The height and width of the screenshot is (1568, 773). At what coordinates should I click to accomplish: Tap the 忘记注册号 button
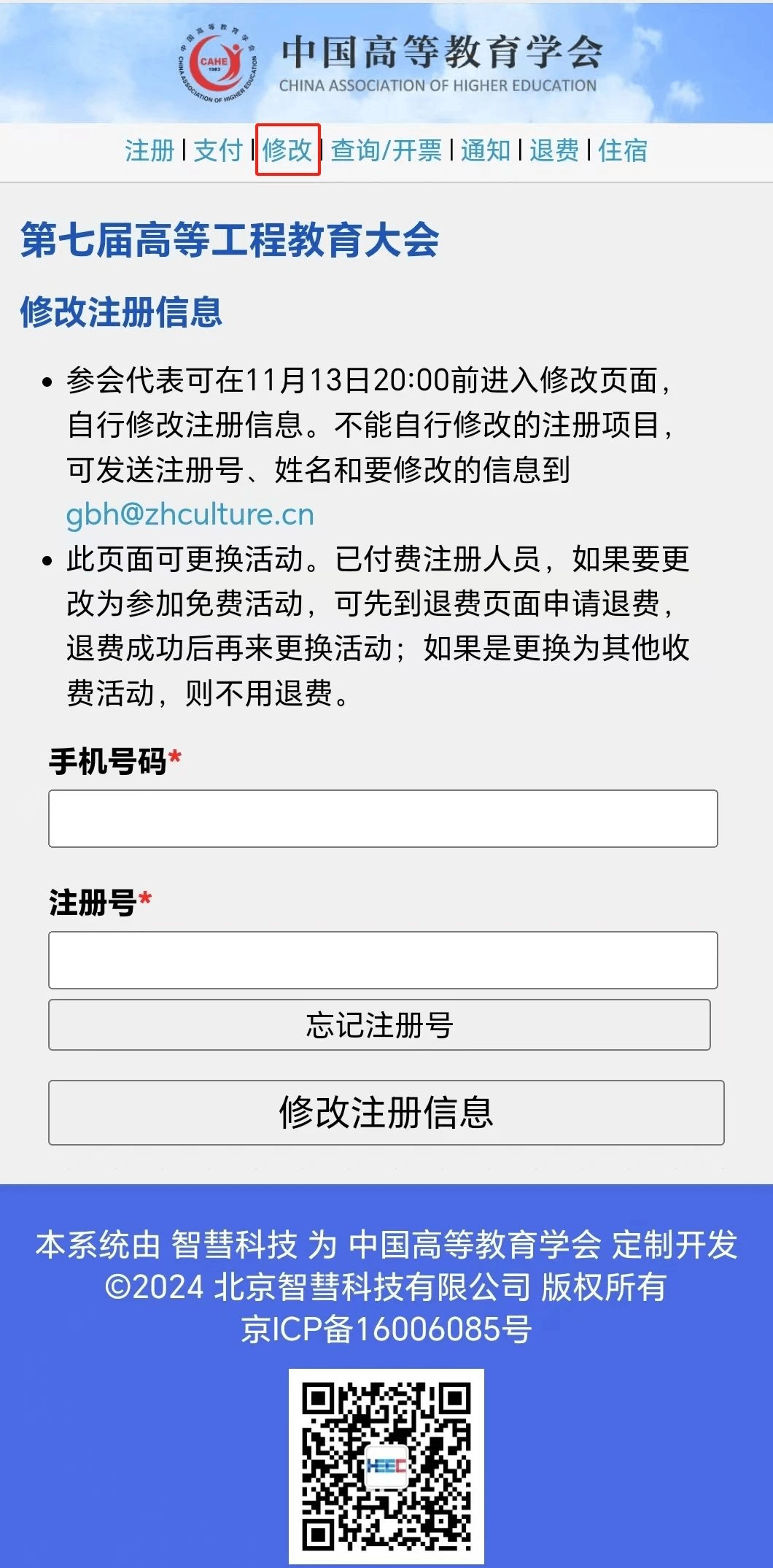point(379,1024)
